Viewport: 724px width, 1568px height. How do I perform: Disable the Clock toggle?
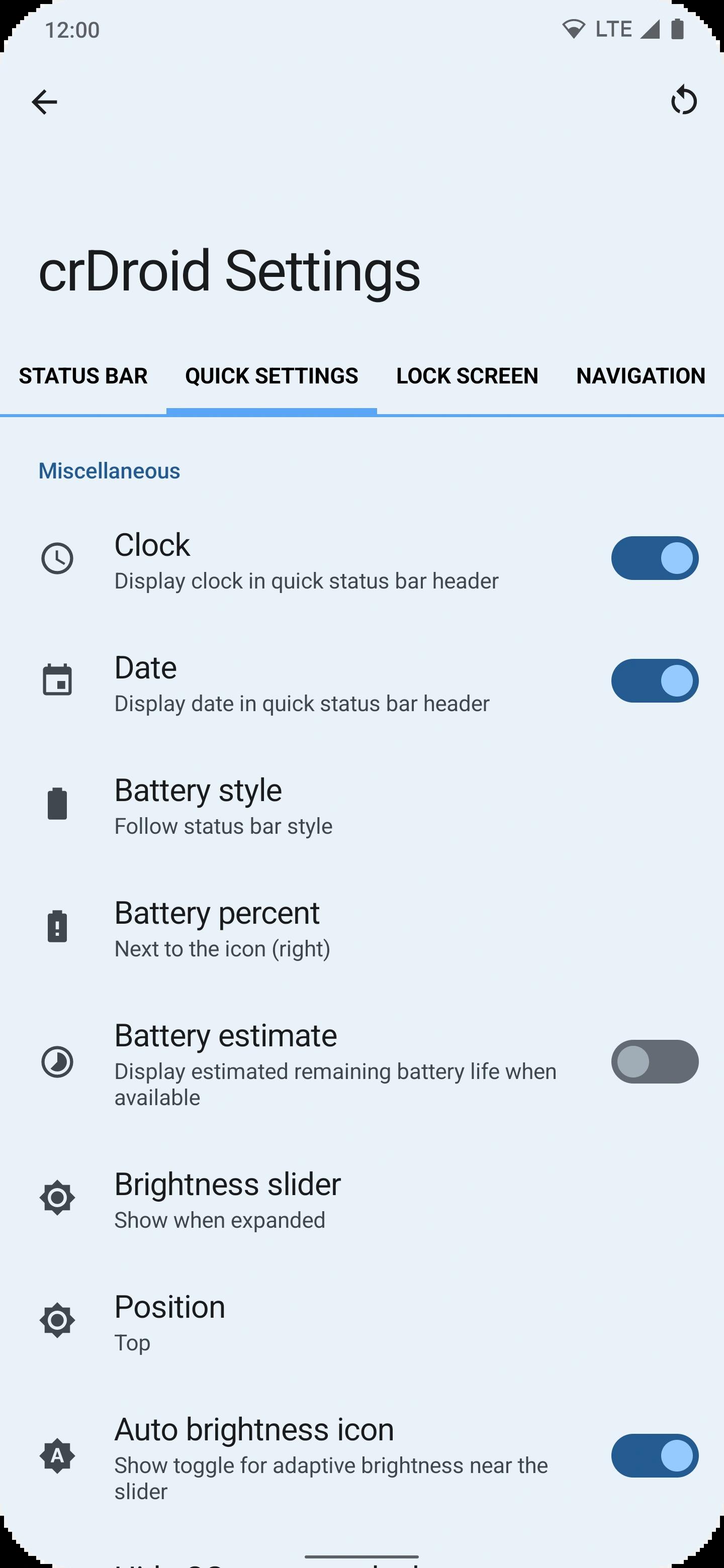pyautogui.click(x=655, y=558)
